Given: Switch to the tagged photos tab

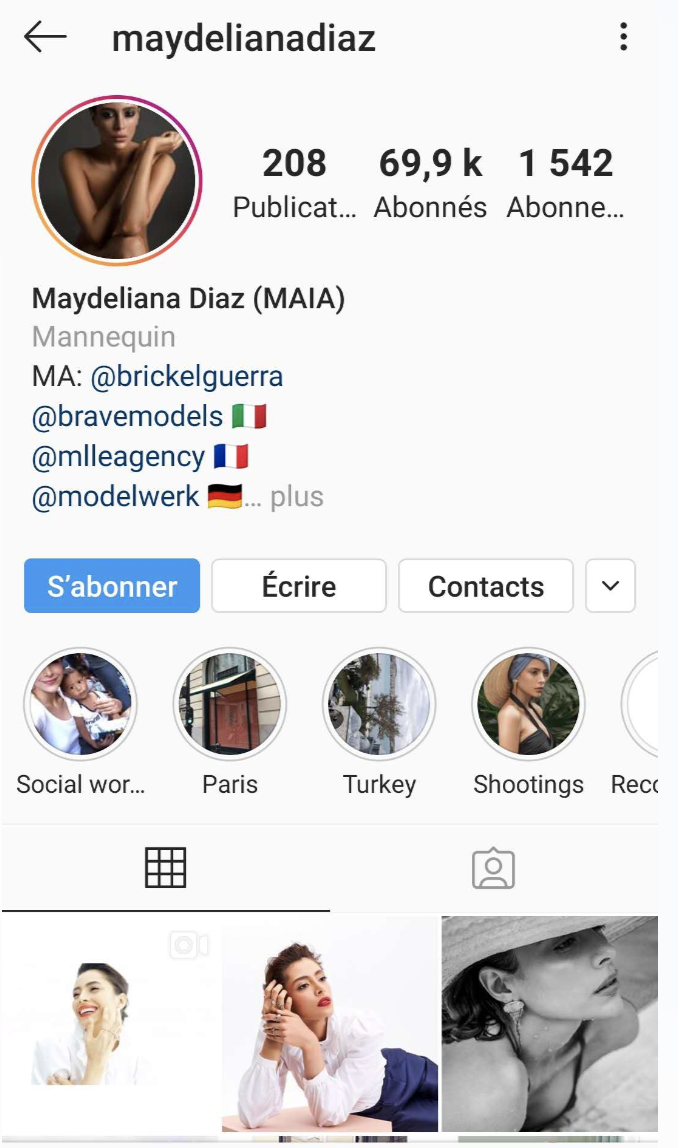Looking at the screenshot, I should (493, 868).
